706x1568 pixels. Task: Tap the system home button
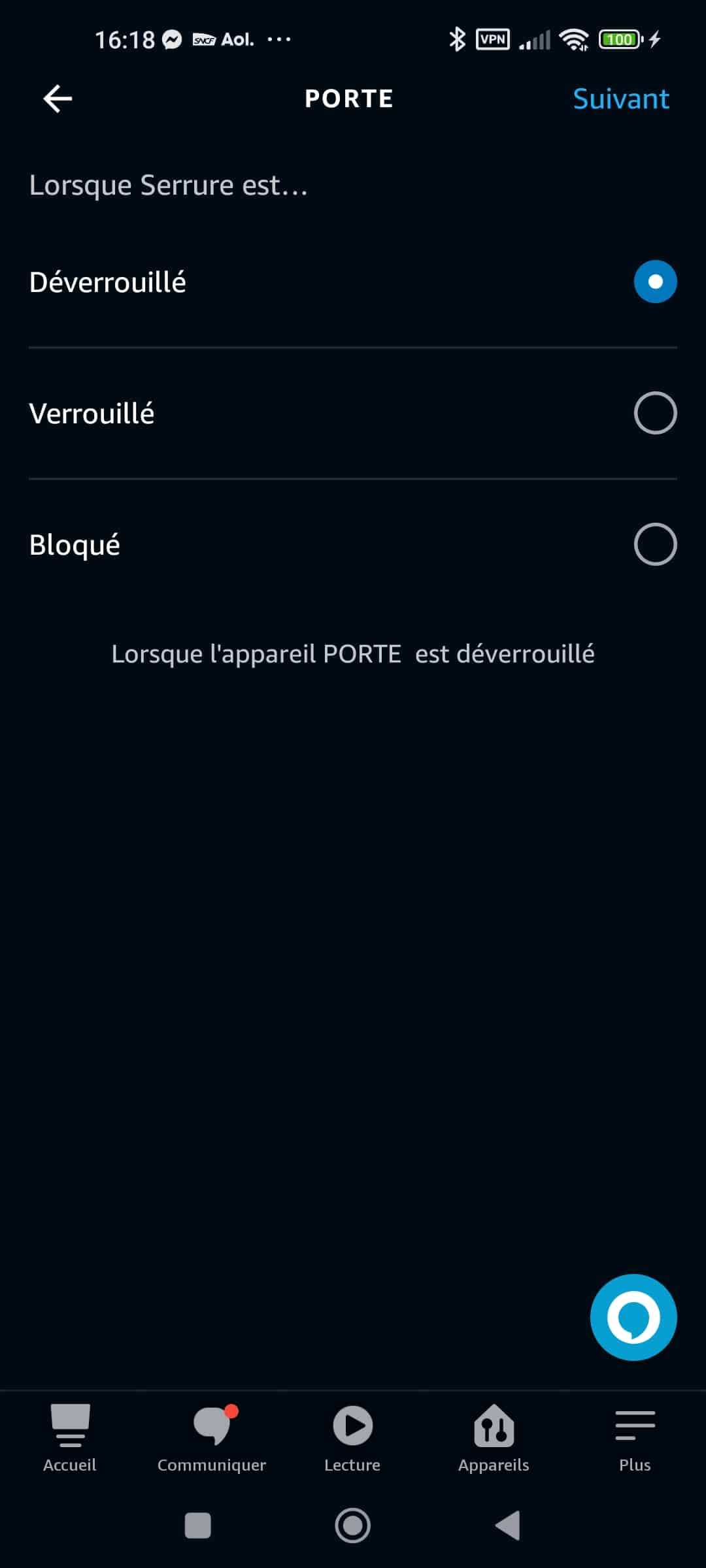point(353,1526)
